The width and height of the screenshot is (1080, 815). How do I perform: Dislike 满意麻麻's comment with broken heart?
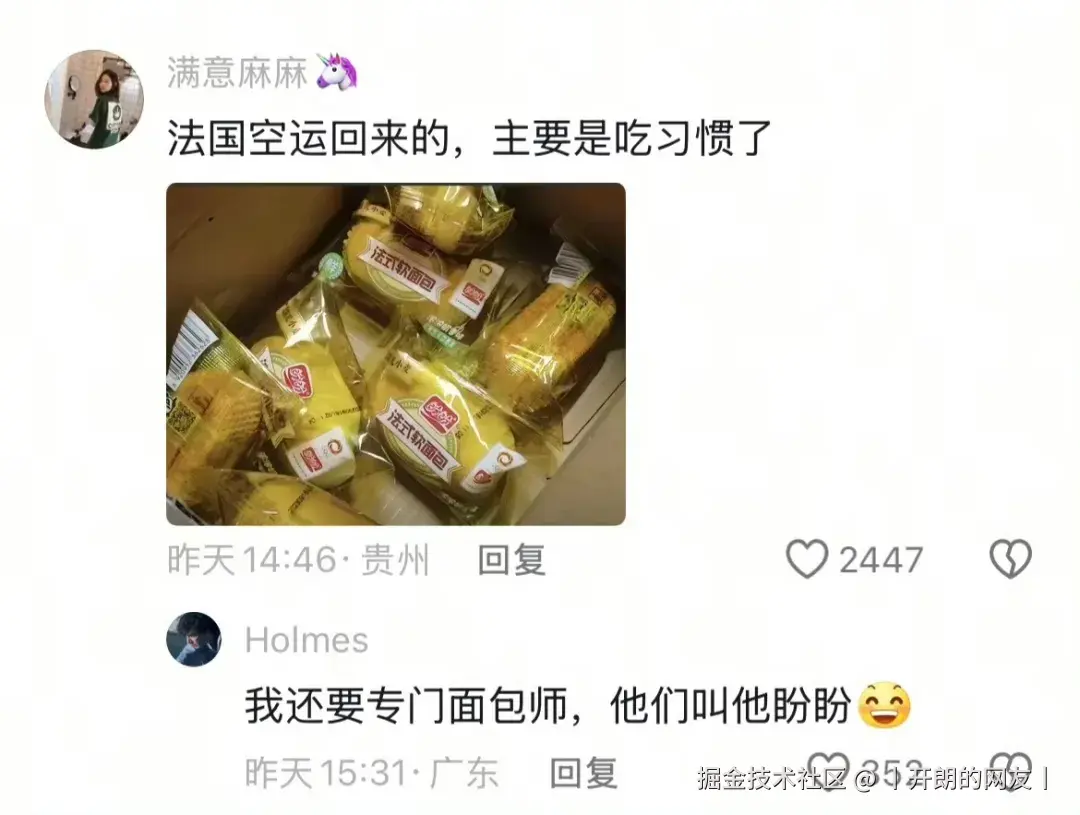(x=1010, y=559)
